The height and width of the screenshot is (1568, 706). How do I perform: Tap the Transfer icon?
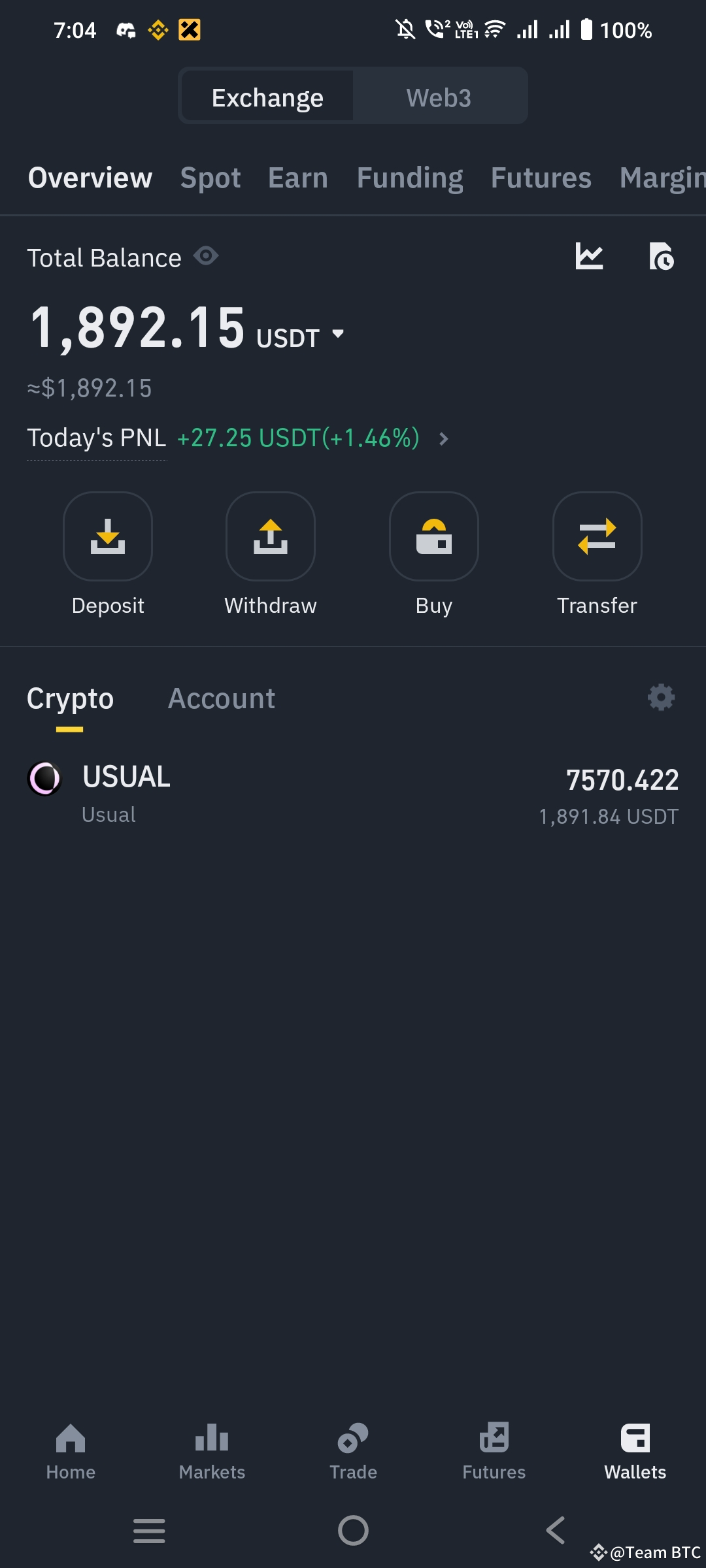(x=597, y=536)
